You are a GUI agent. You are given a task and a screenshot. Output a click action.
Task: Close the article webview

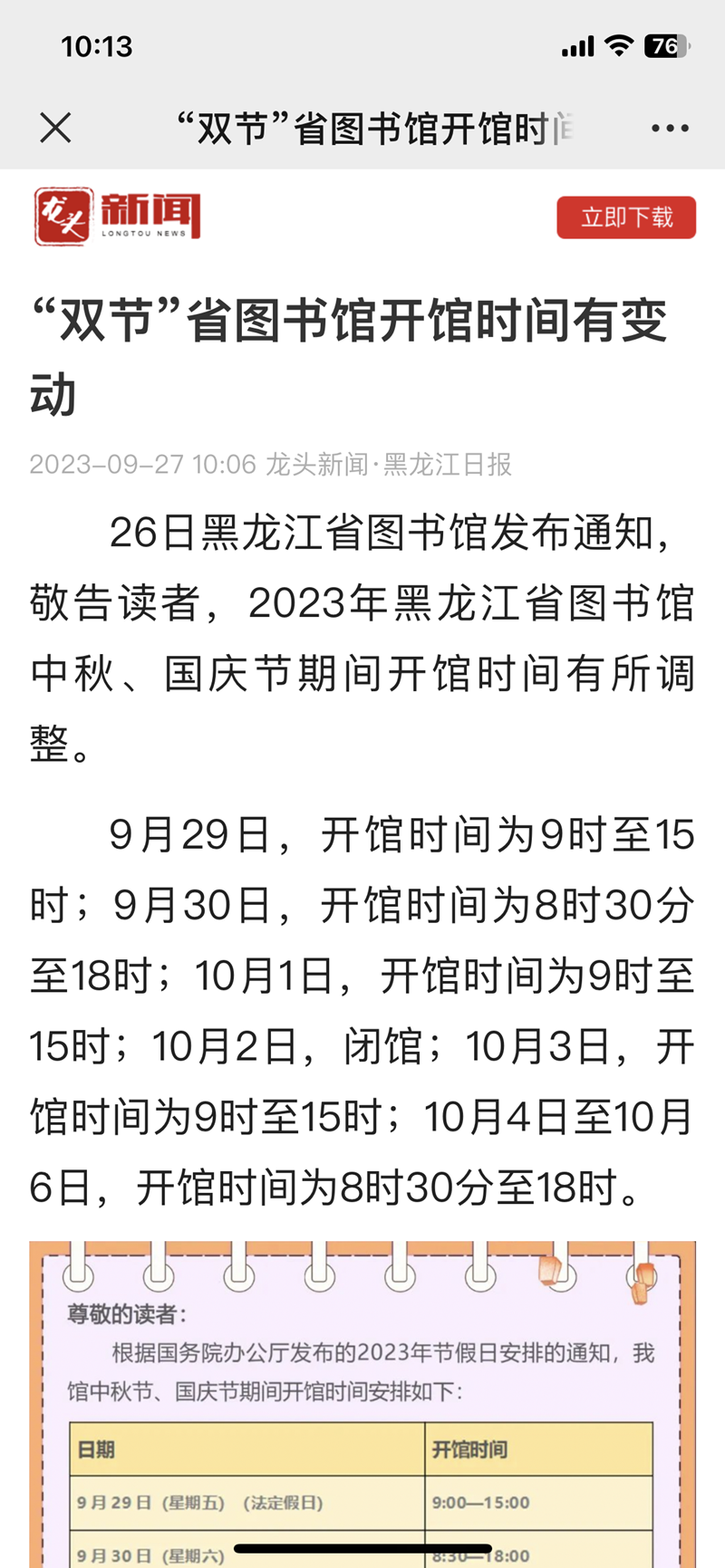point(55,129)
